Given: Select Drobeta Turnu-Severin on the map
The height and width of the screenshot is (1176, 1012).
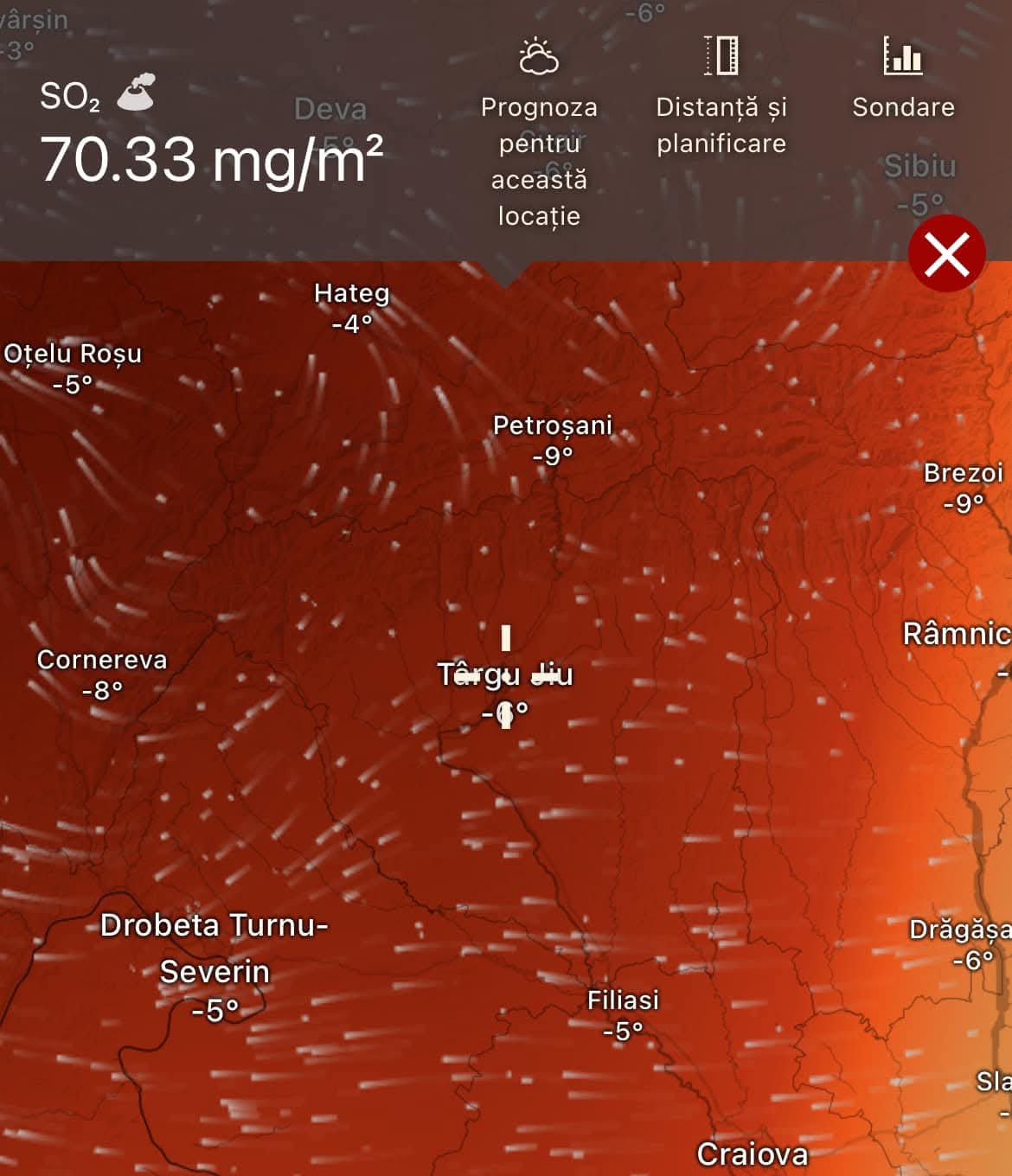Looking at the screenshot, I should (x=214, y=949).
